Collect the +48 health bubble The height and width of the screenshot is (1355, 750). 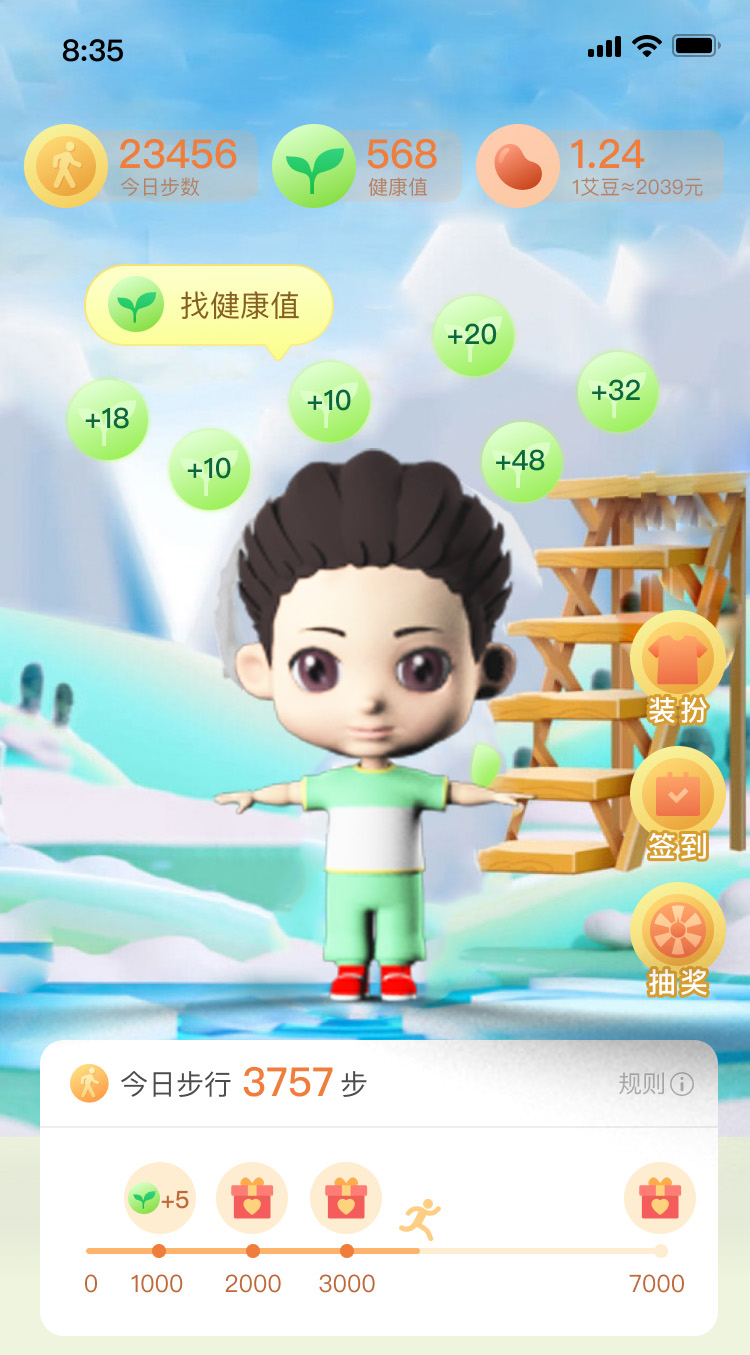(x=521, y=461)
